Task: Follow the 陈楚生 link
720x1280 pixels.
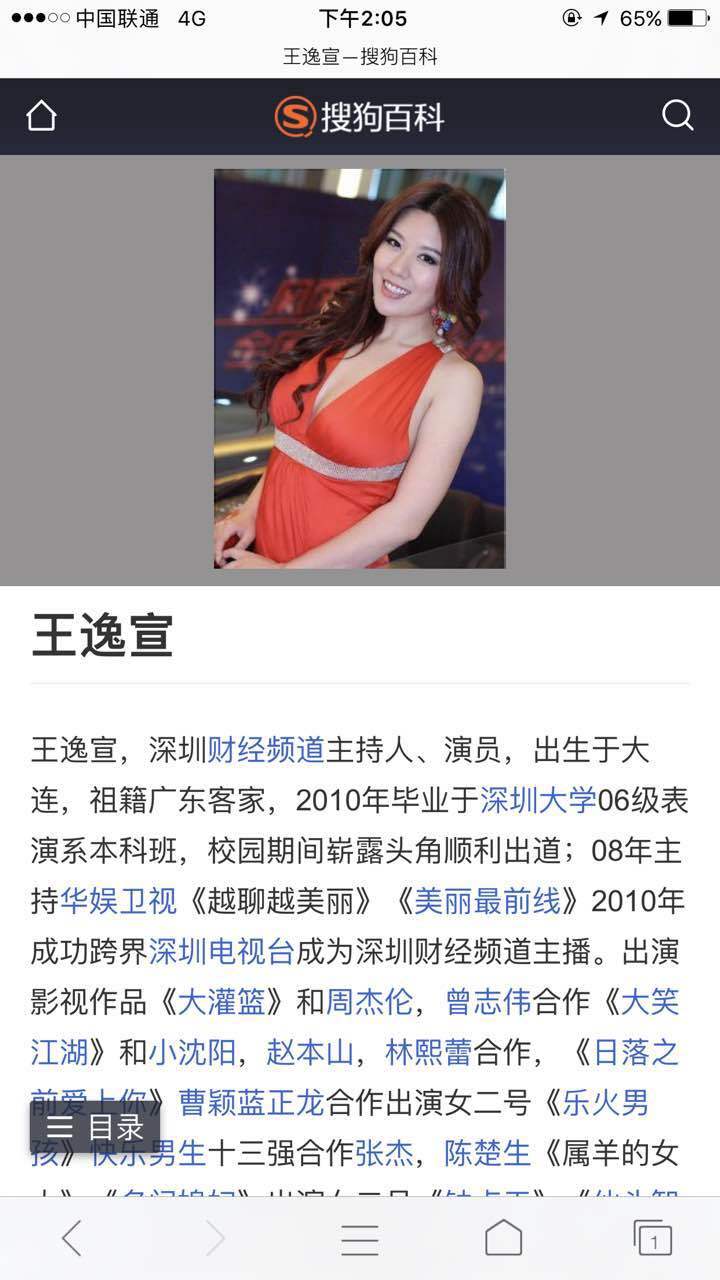Action: (x=487, y=1154)
